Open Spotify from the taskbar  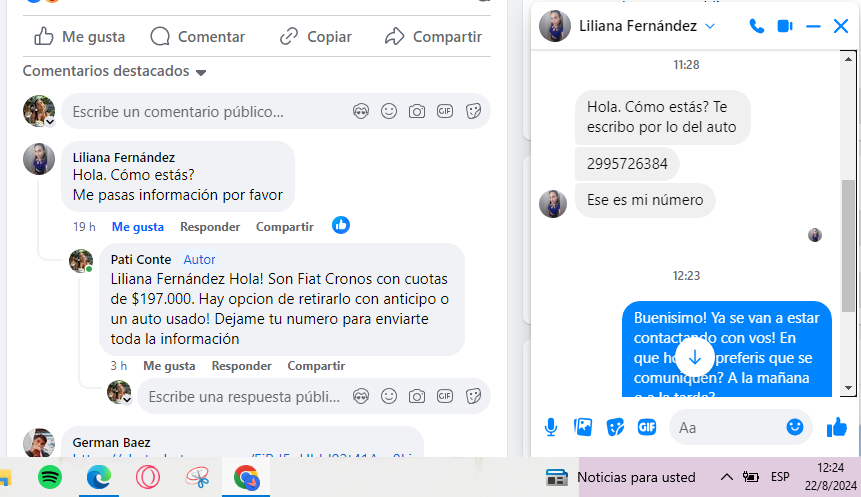coord(49,477)
